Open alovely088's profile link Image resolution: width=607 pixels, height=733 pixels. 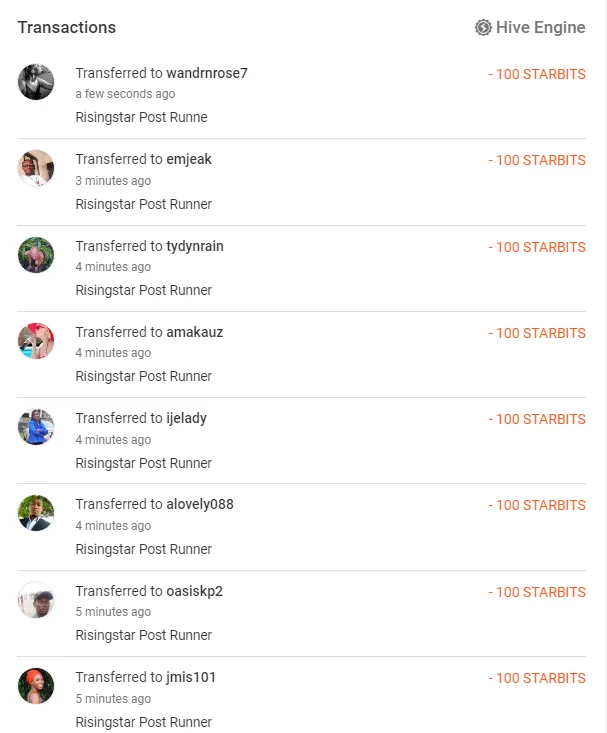tap(200, 504)
